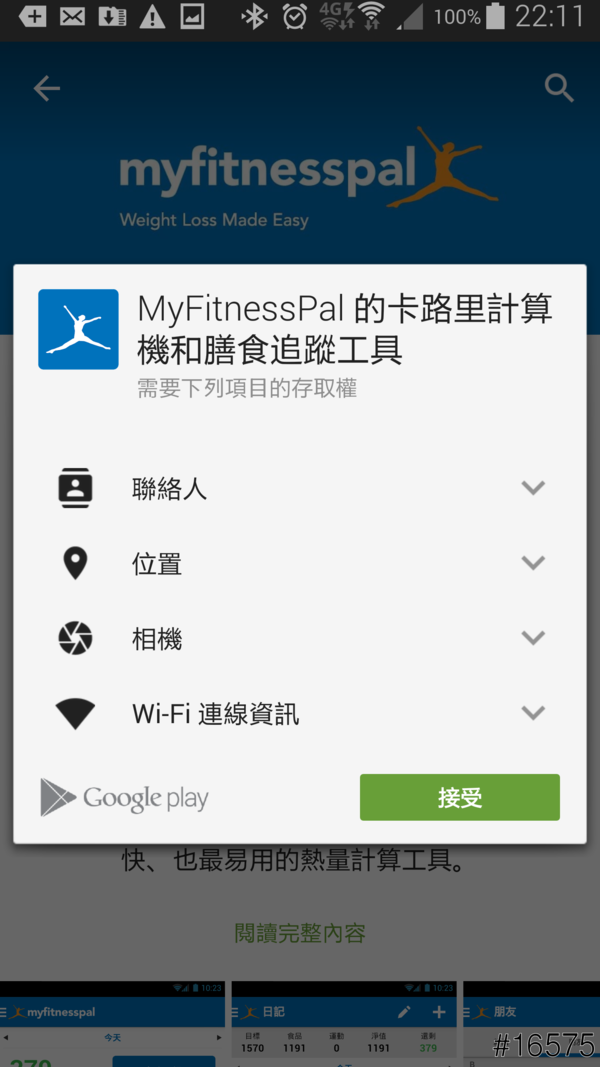Expand the Wi-Fi 連線資訊 permission details
Viewport: 600px width, 1067px height.
pyautogui.click(x=533, y=713)
